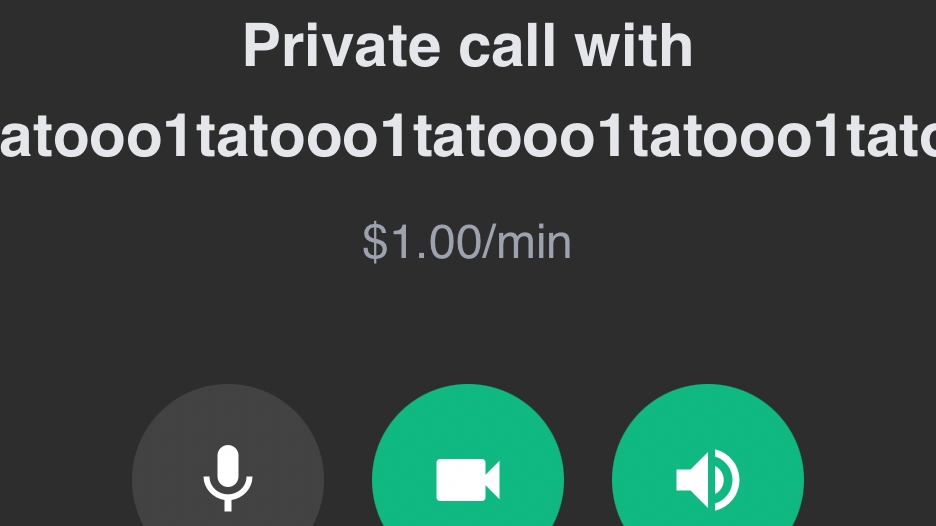Viewport: 936px width, 526px height.
Task: Toggle the video camera button
Action: pos(468,476)
